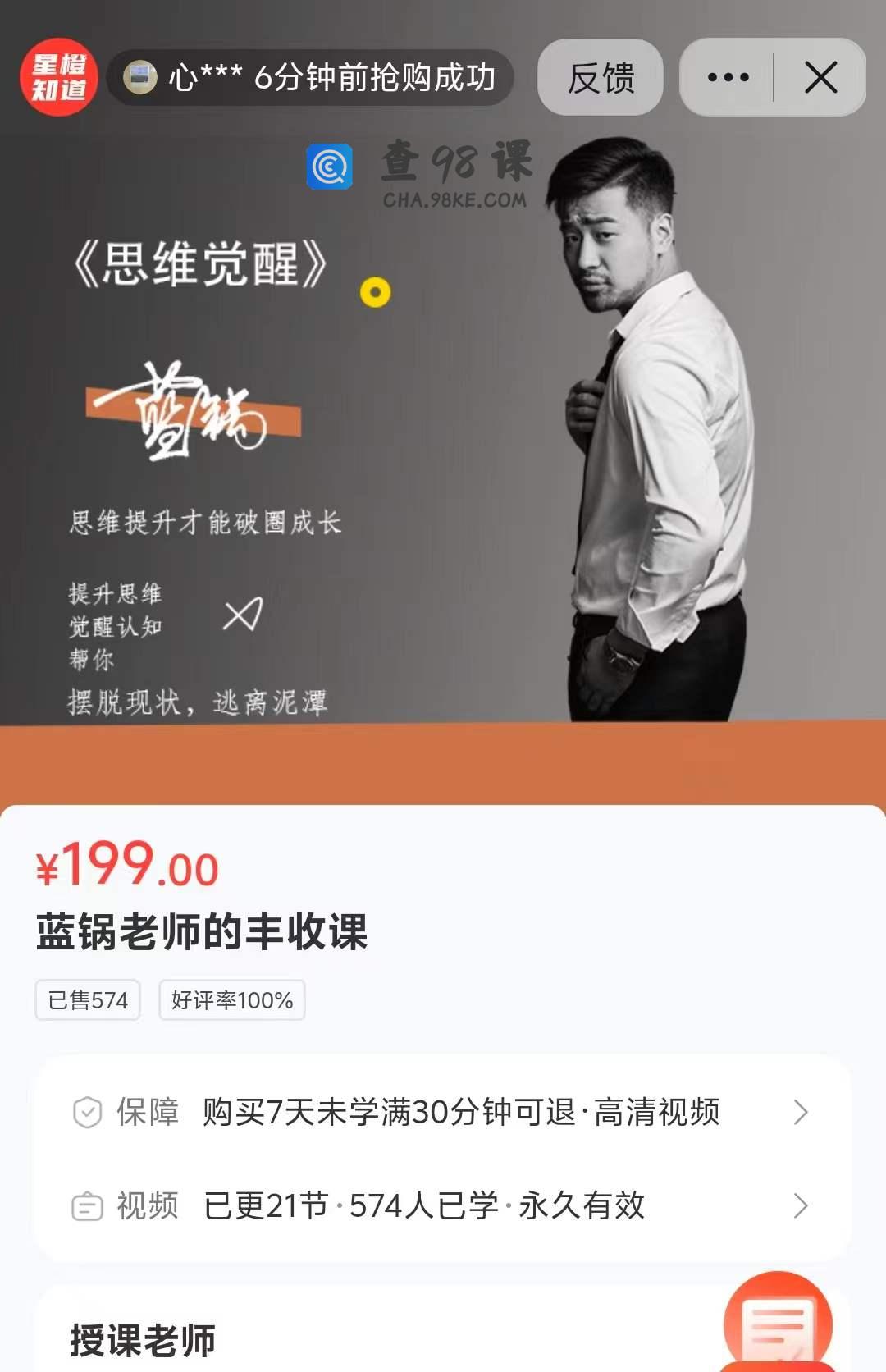886x1372 pixels.
Task: Open the 视频 course video list row
Action: (x=441, y=1205)
